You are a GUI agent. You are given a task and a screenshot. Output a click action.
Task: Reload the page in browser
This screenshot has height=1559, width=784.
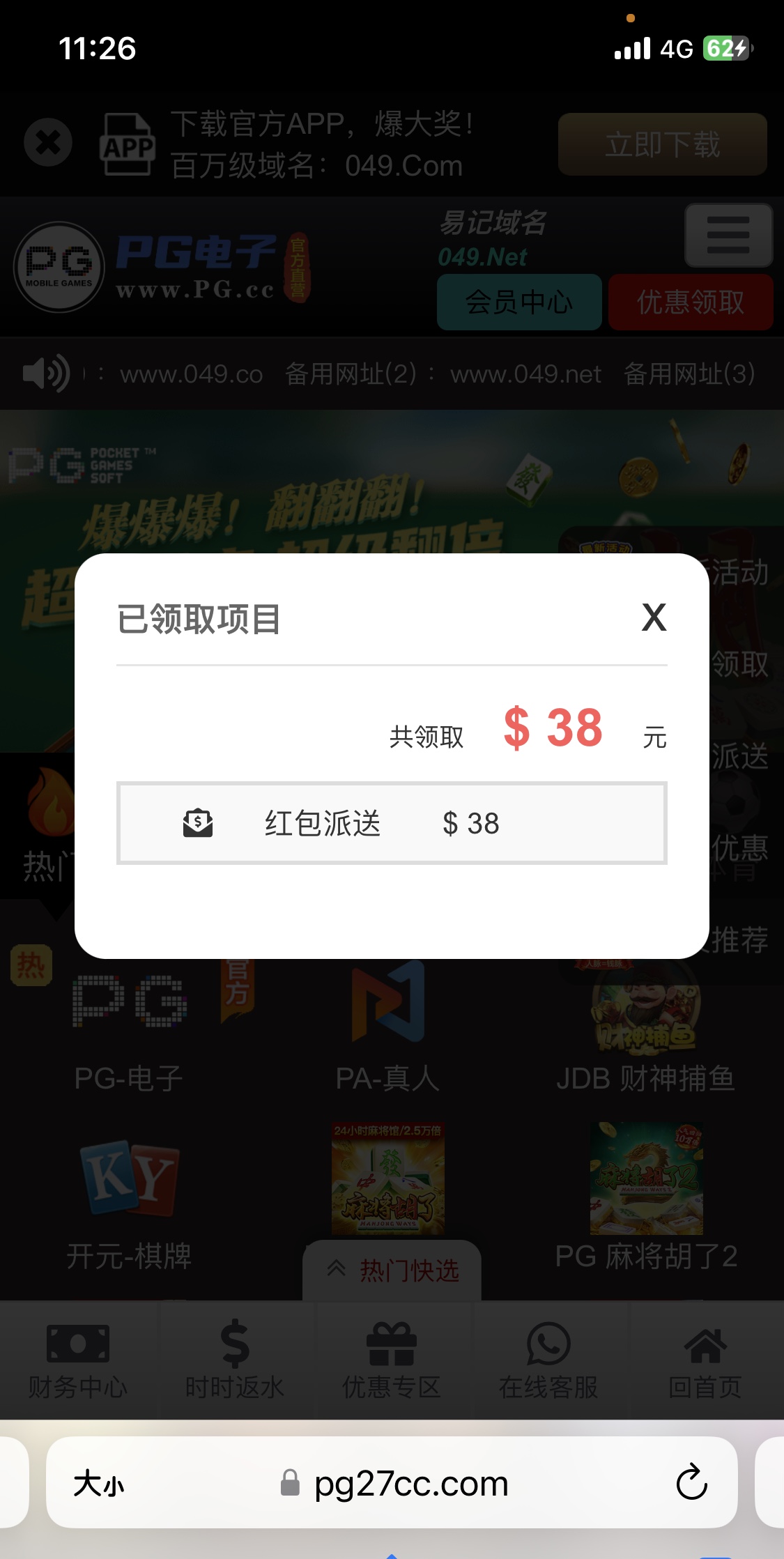691,1482
